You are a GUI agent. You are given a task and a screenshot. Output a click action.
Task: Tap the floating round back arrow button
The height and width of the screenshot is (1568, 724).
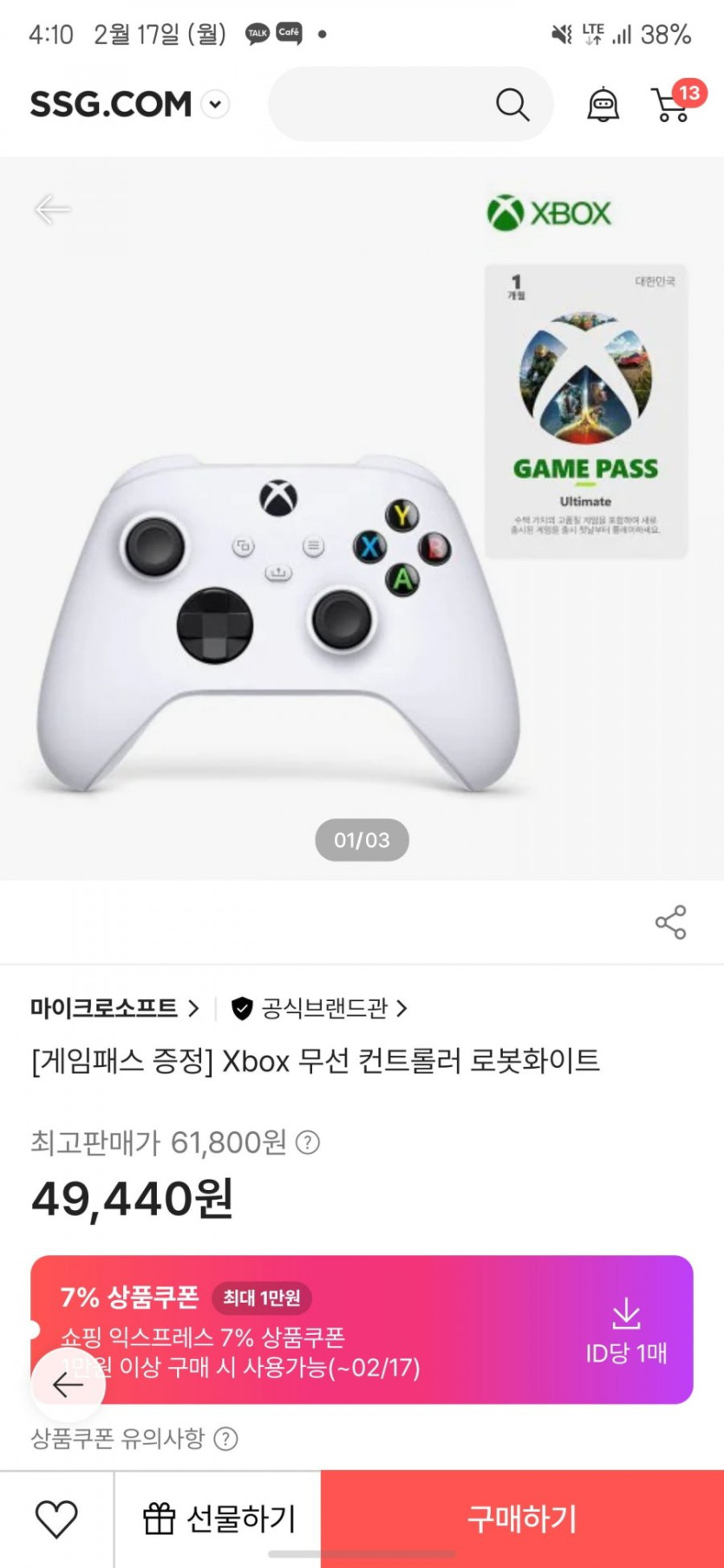click(68, 1385)
